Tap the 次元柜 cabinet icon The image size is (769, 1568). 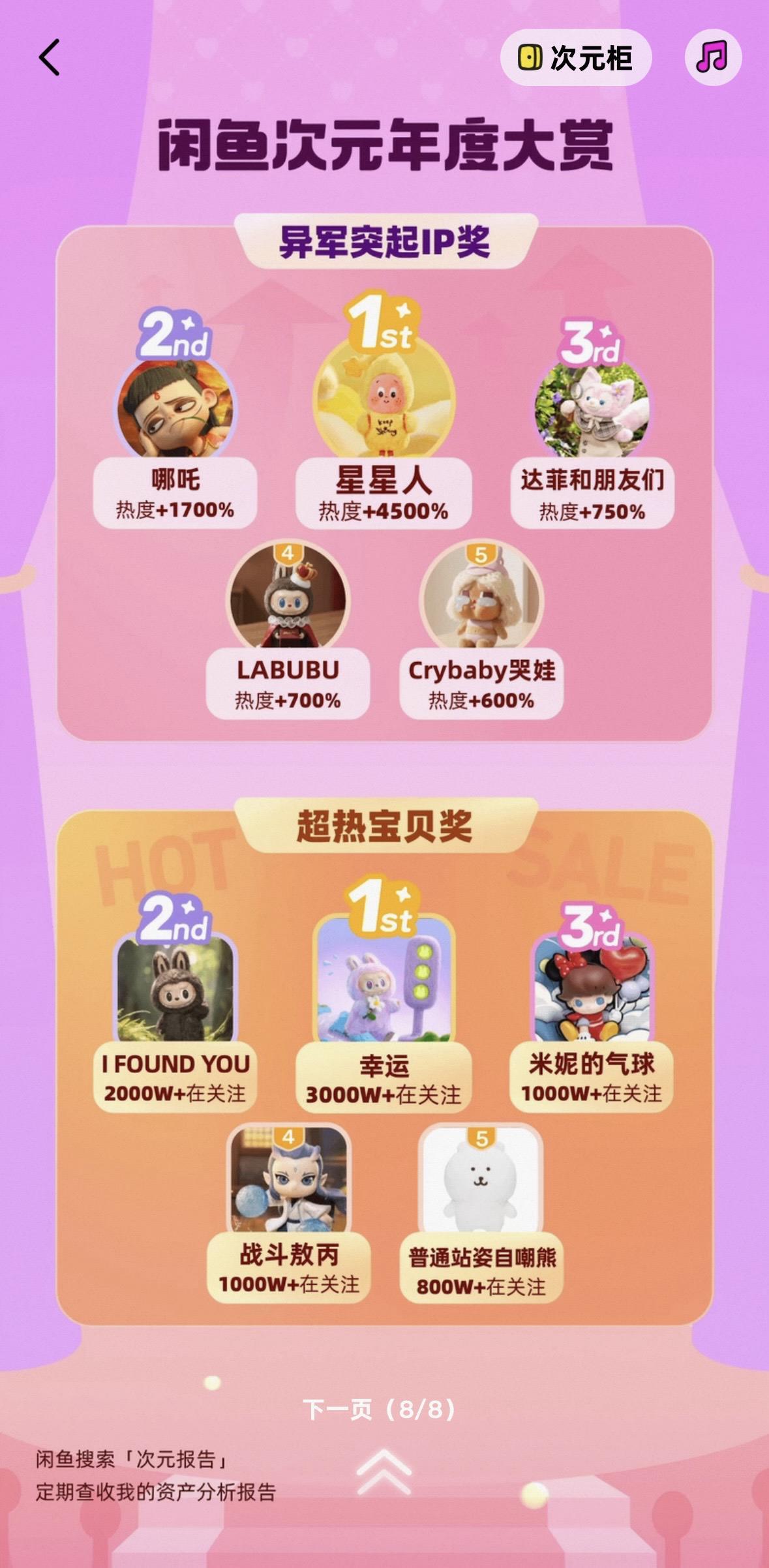(577, 58)
